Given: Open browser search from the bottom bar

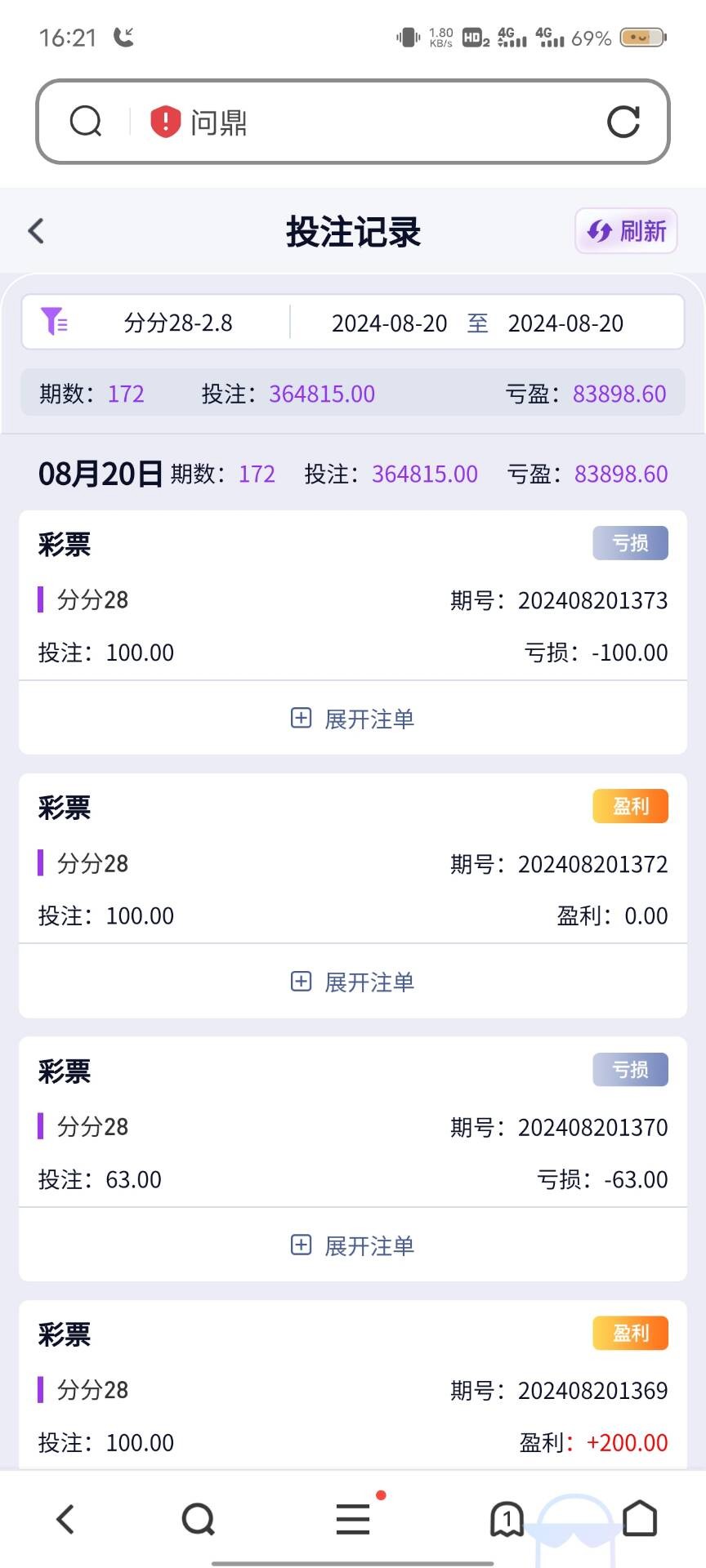Looking at the screenshot, I should [199, 1519].
